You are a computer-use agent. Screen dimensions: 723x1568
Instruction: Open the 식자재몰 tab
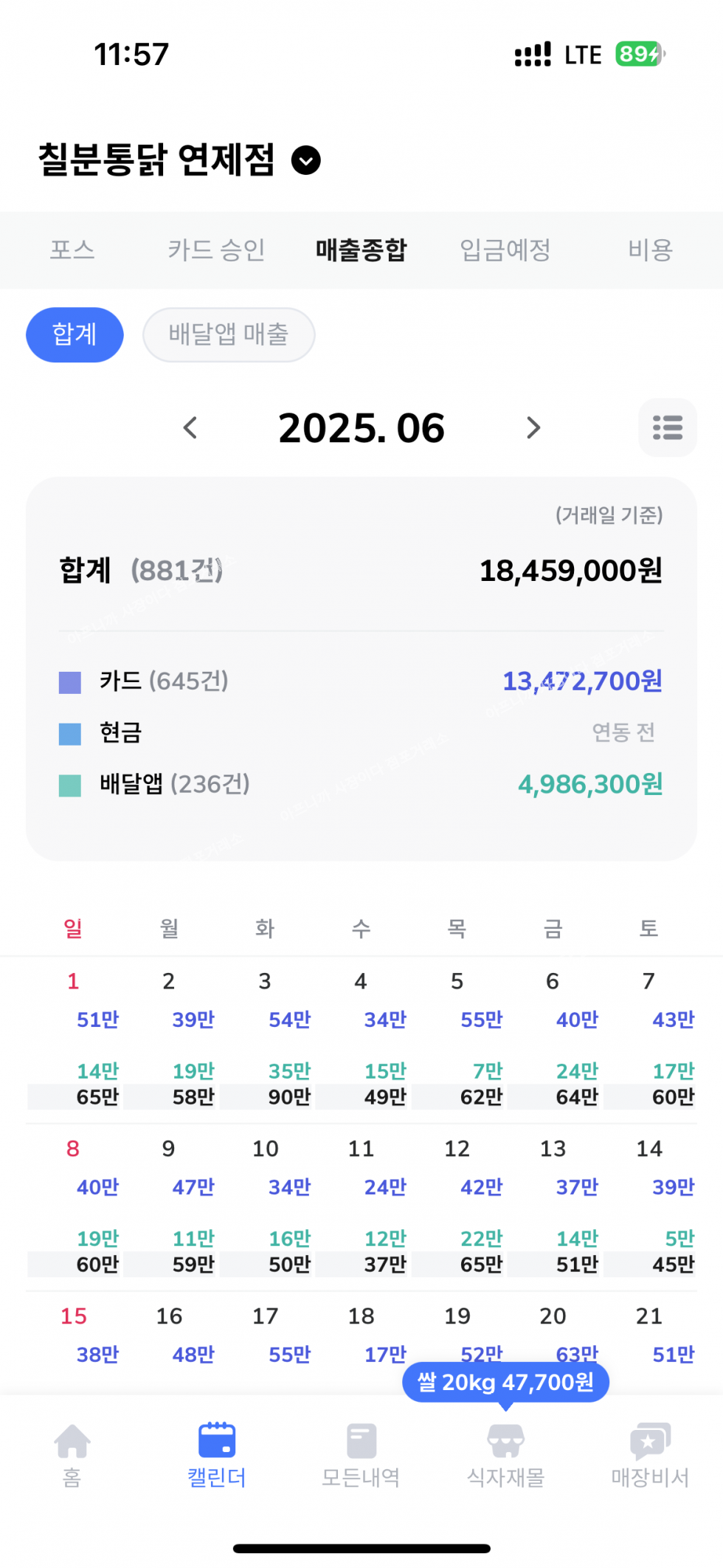pos(505,1452)
